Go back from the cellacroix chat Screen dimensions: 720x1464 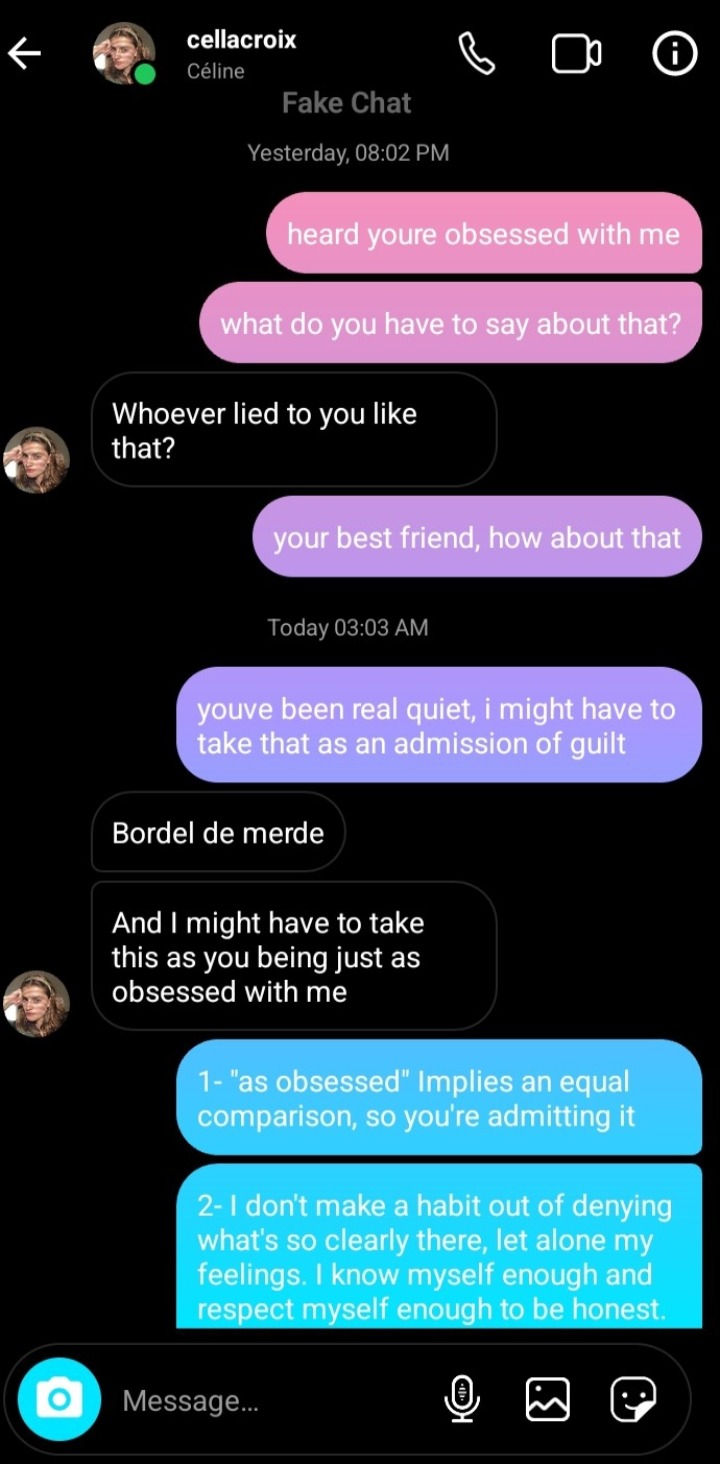click(25, 54)
